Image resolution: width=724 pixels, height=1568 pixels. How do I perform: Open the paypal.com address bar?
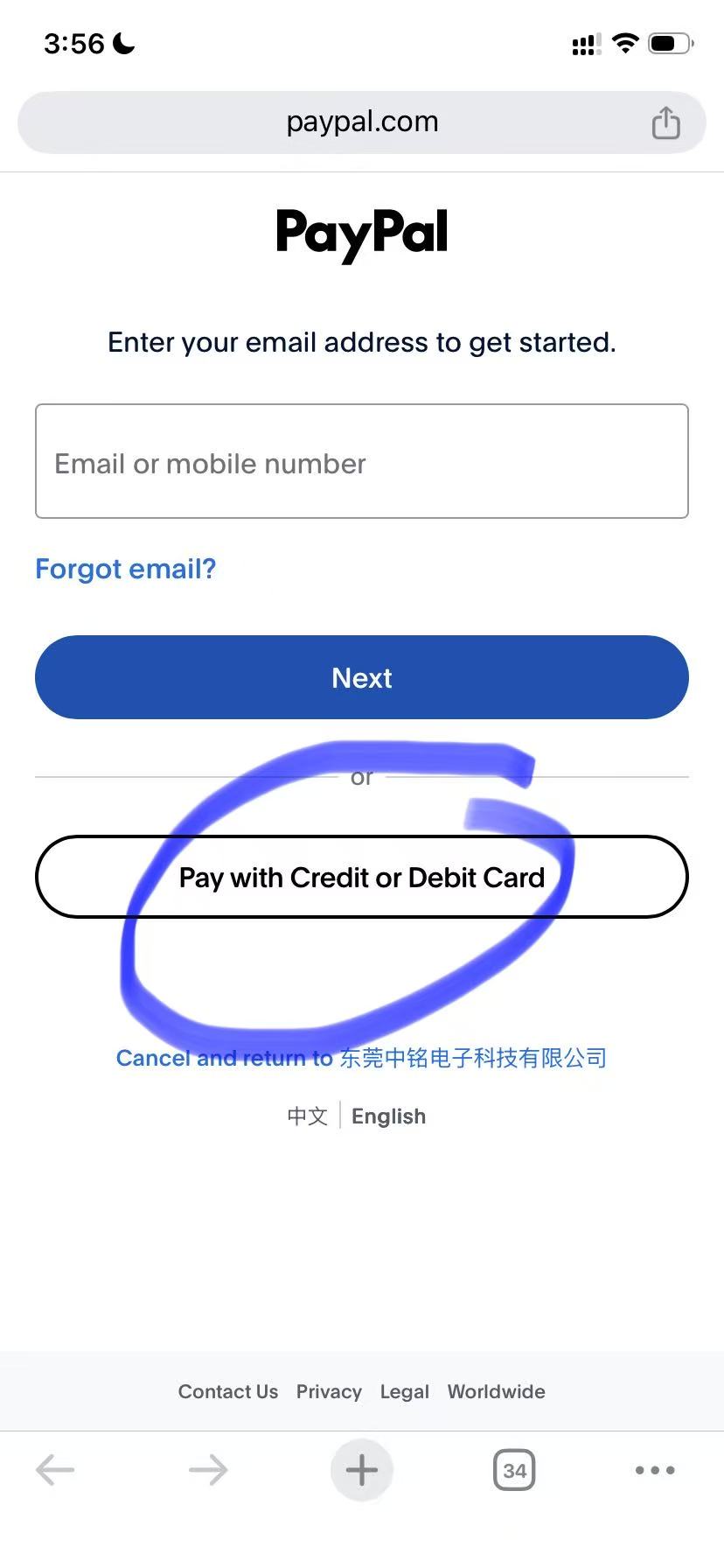click(362, 122)
